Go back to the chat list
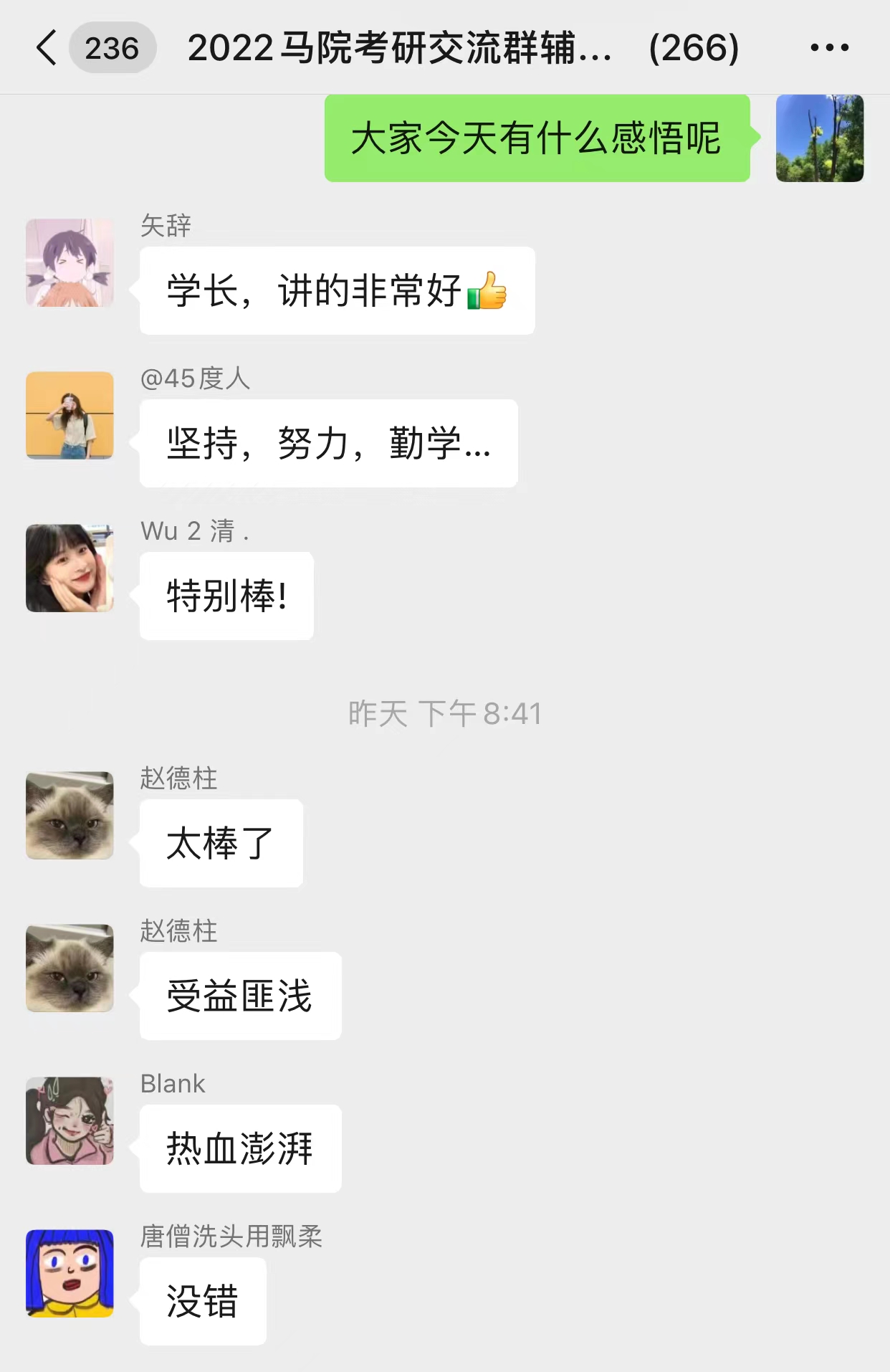The image size is (890, 1372). (47, 48)
